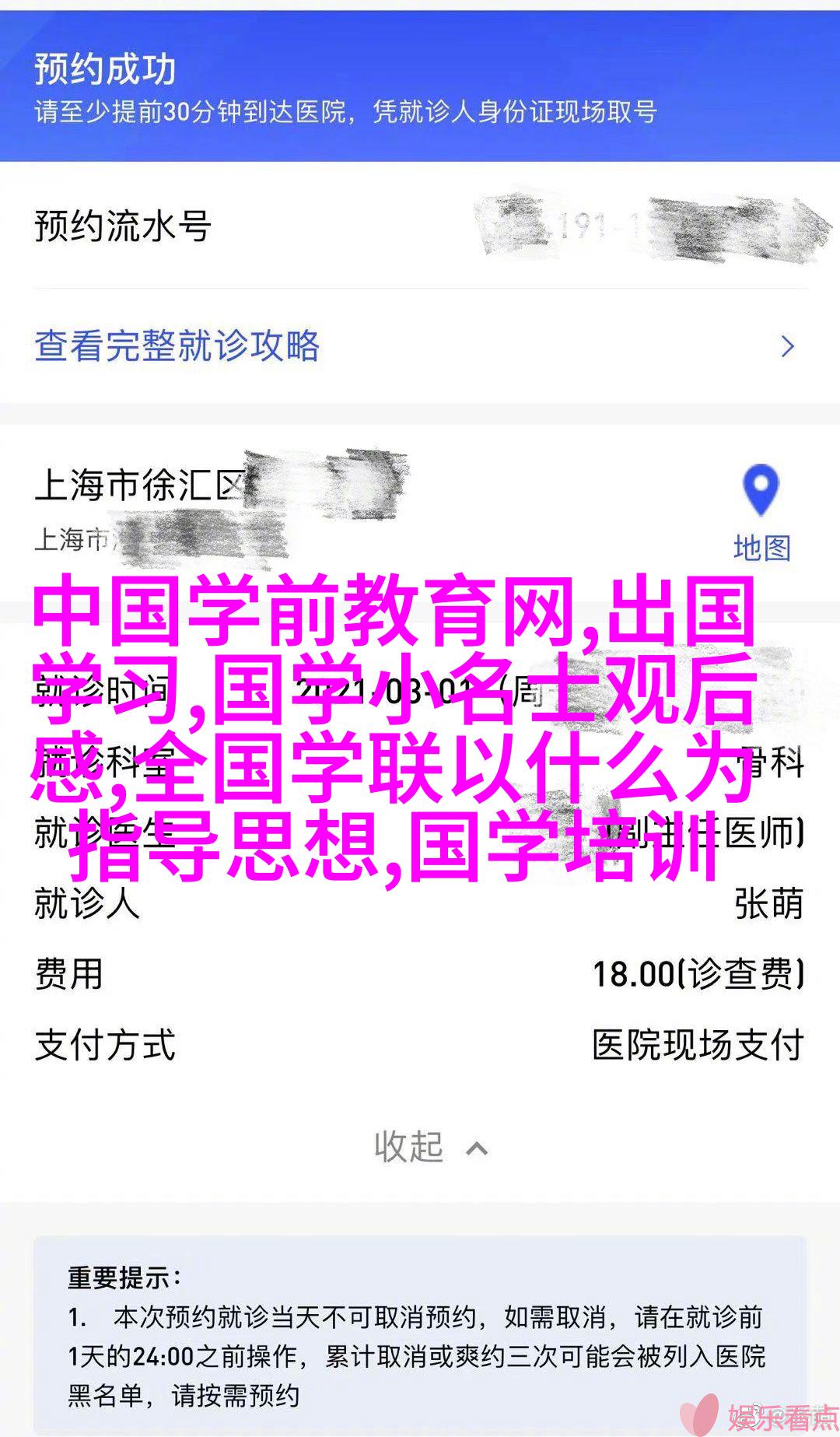This screenshot has height=1437, width=840.
Task: Collapse details with 收起
Action: click(x=429, y=1147)
